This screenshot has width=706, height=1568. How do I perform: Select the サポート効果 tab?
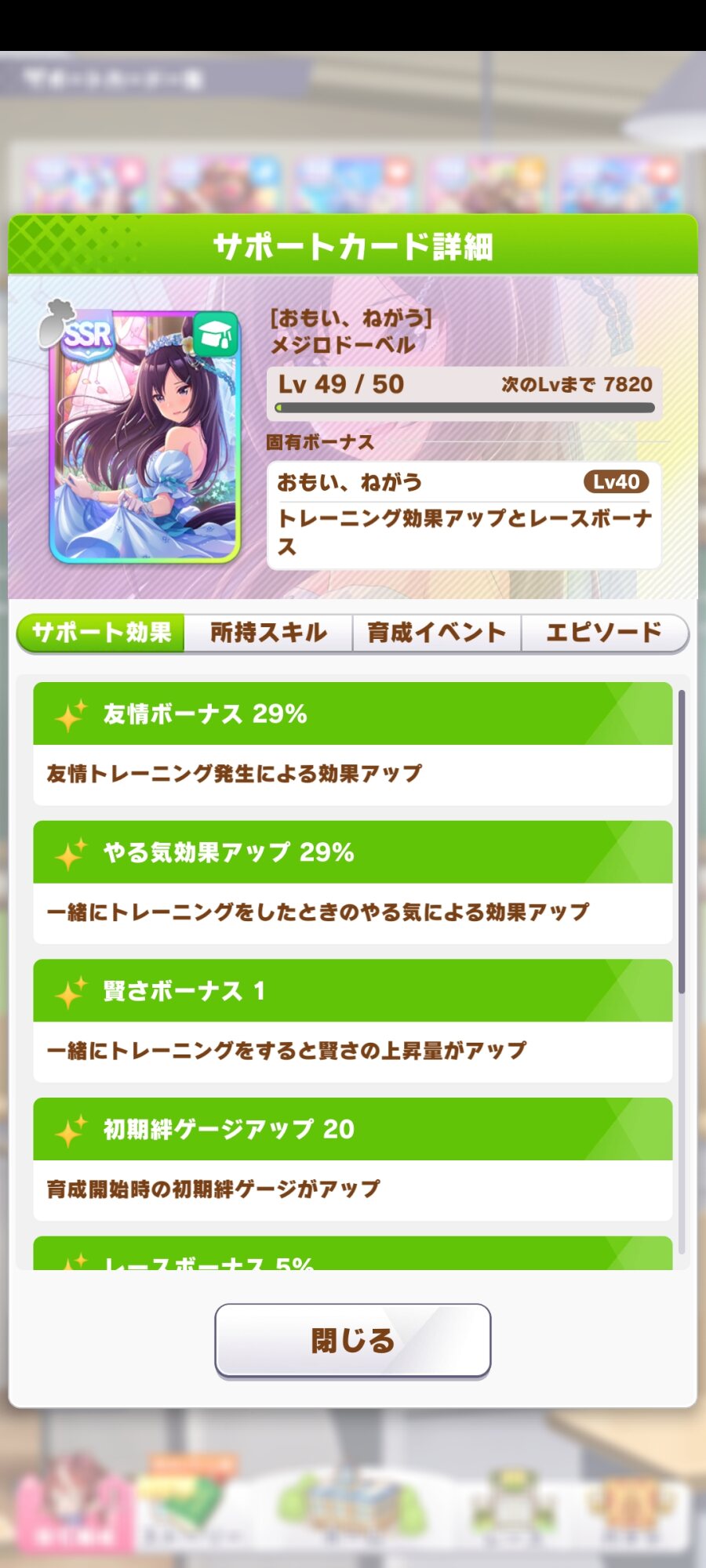[100, 633]
